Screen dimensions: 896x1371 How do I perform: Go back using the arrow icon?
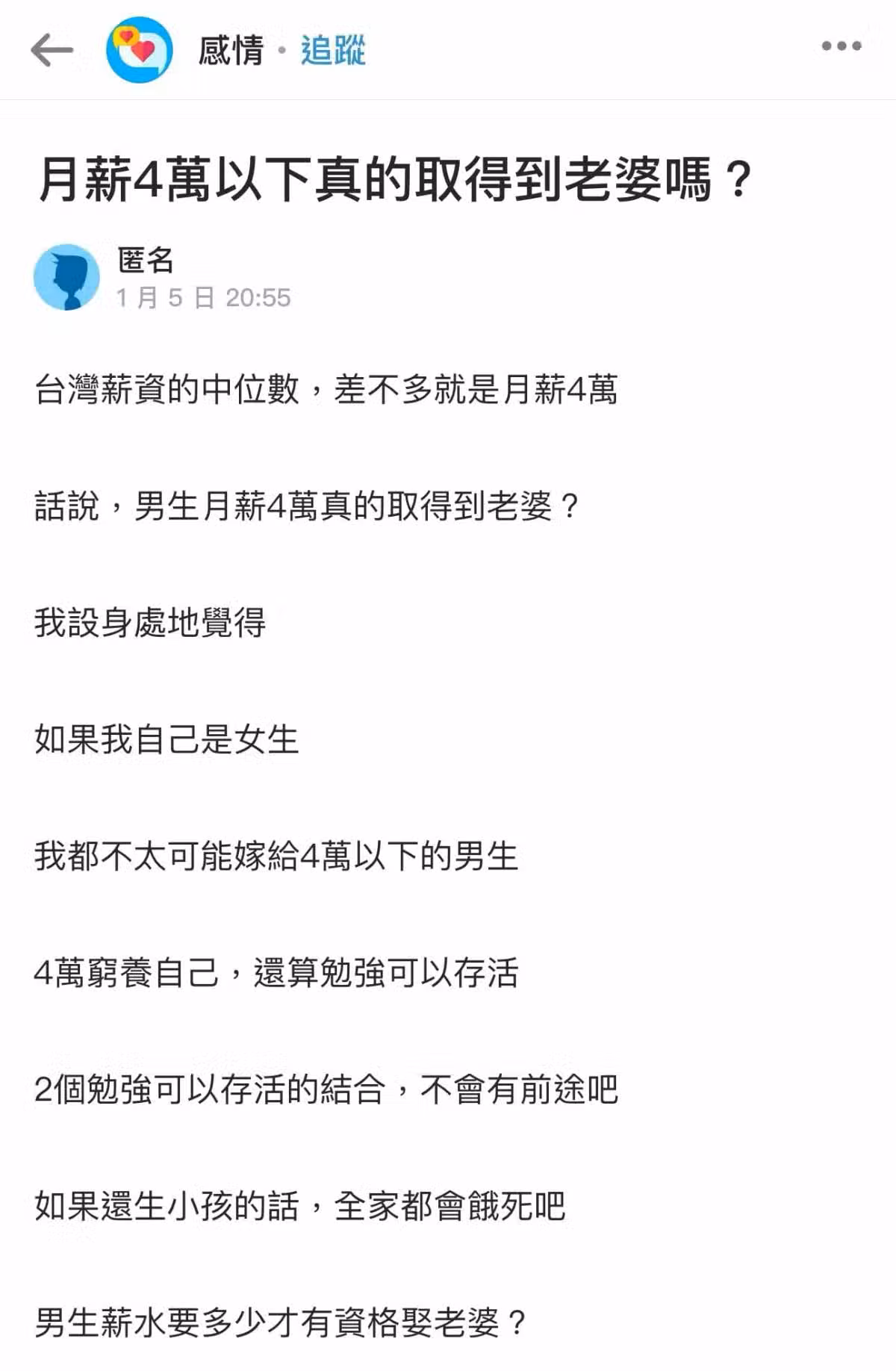tap(52, 50)
